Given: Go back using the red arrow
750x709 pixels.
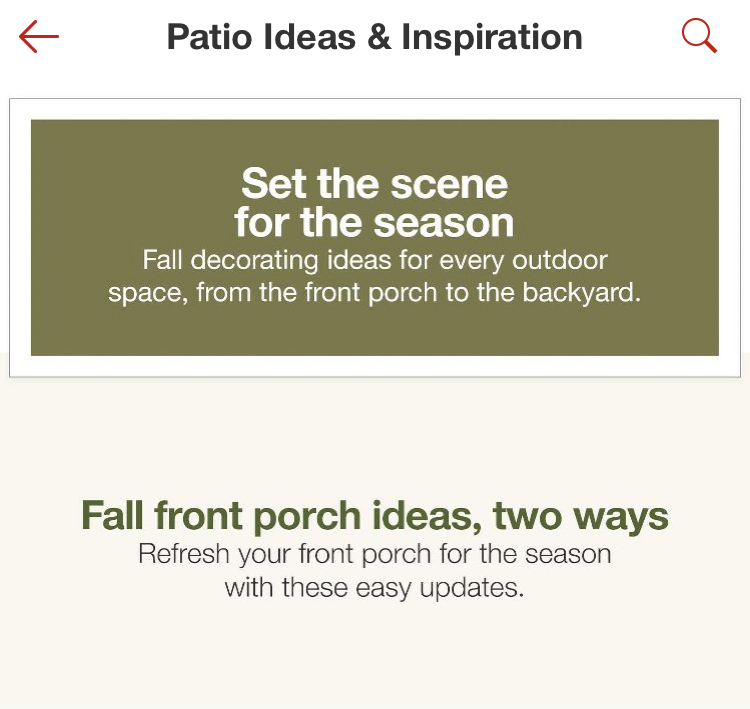Looking at the screenshot, I should [39, 37].
